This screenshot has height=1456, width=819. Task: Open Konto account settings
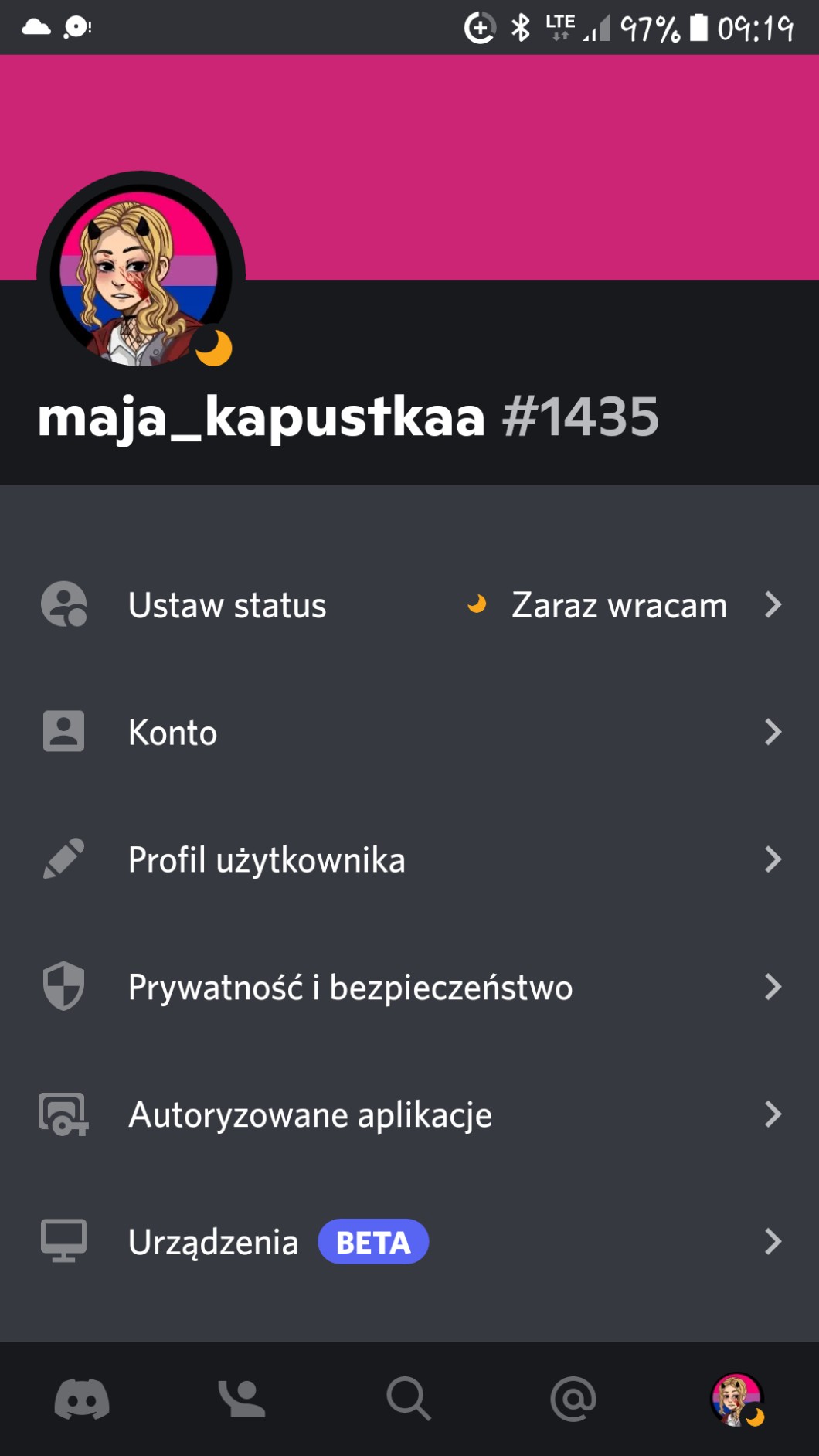coord(409,732)
